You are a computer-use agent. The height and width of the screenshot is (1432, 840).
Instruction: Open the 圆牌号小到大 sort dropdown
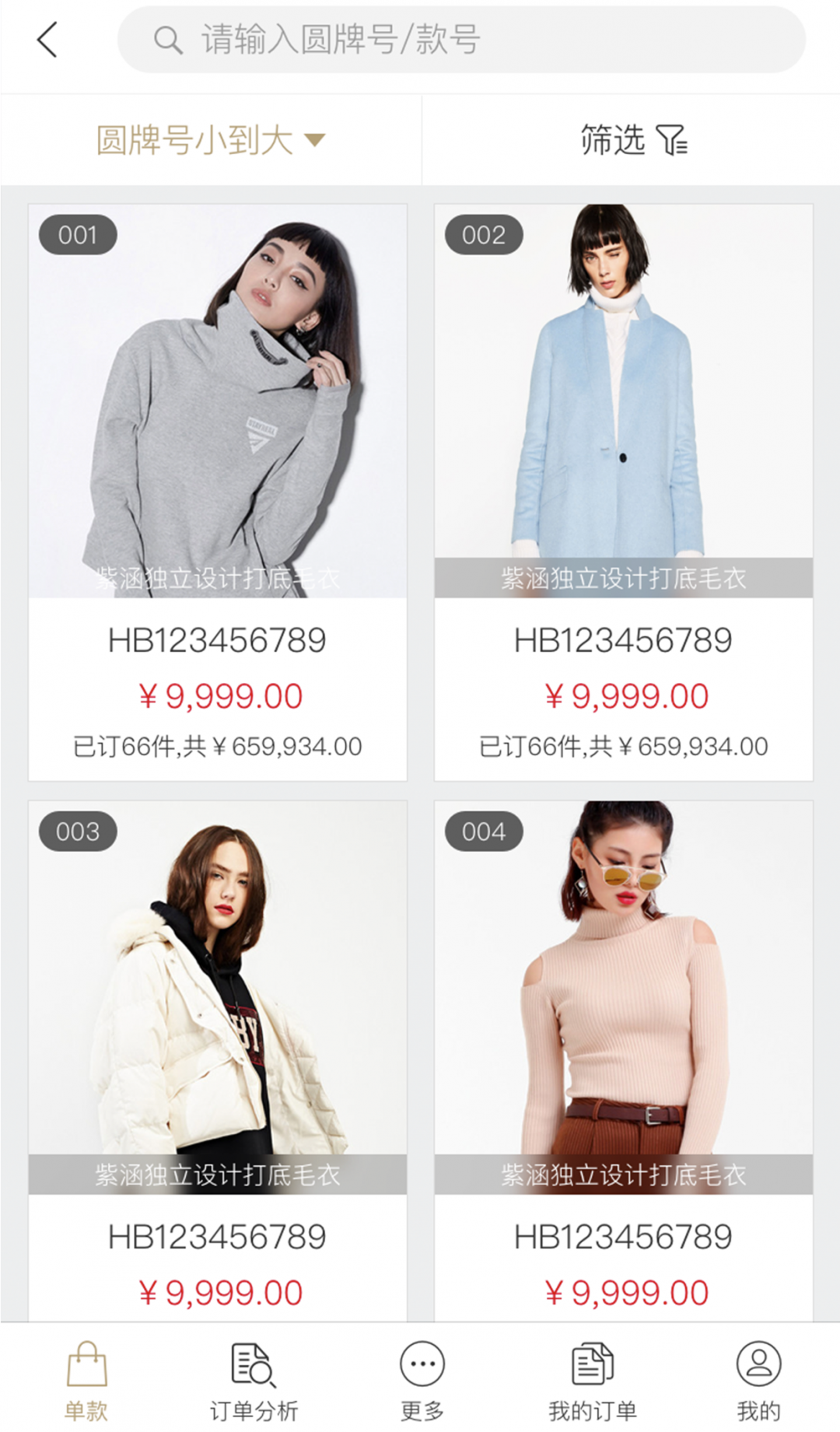pos(210,140)
